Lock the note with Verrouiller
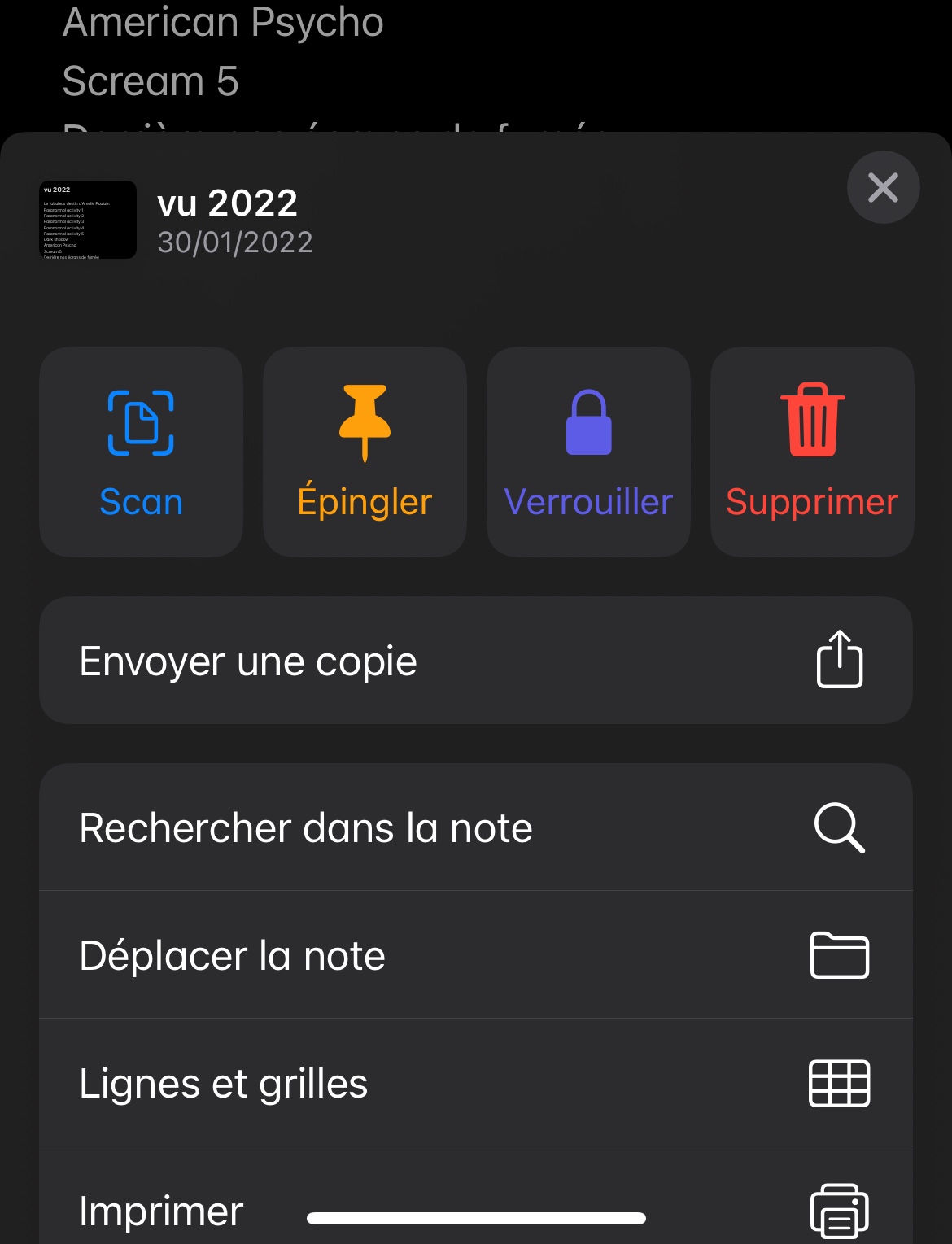The height and width of the screenshot is (1244, 952). coord(588,452)
